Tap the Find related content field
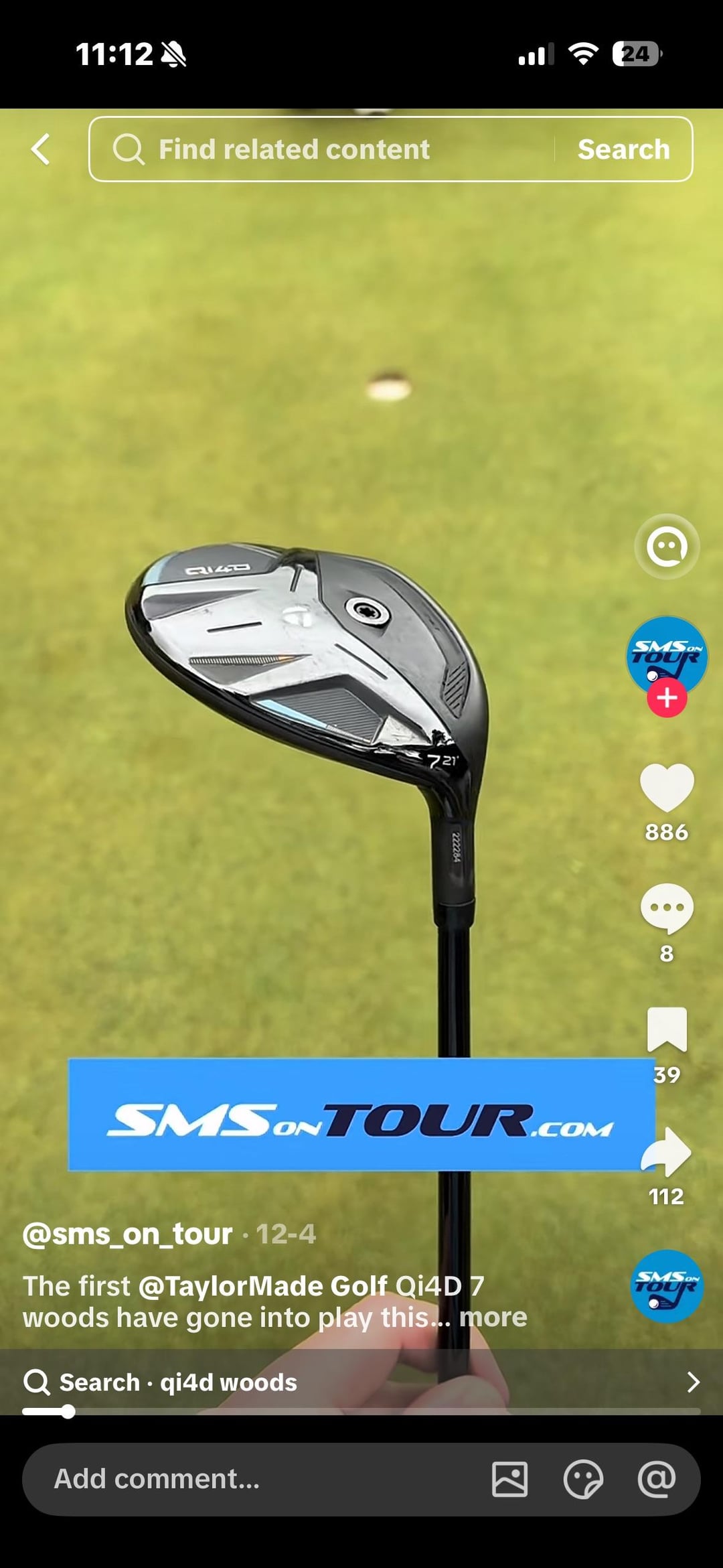The width and height of the screenshot is (723, 1568). click(x=321, y=149)
